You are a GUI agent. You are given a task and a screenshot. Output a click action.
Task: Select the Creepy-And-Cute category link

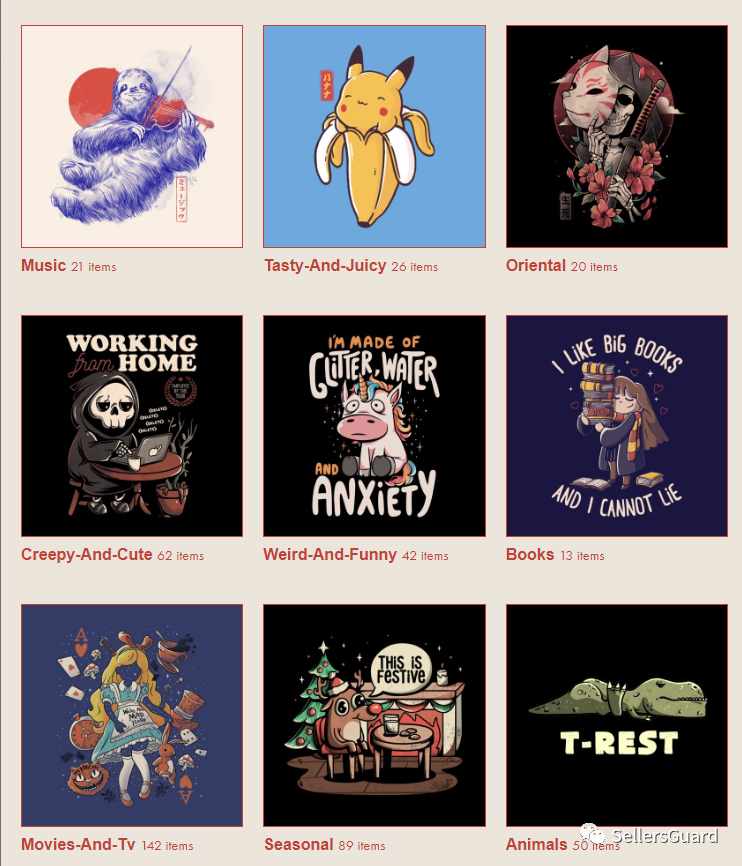tap(87, 554)
